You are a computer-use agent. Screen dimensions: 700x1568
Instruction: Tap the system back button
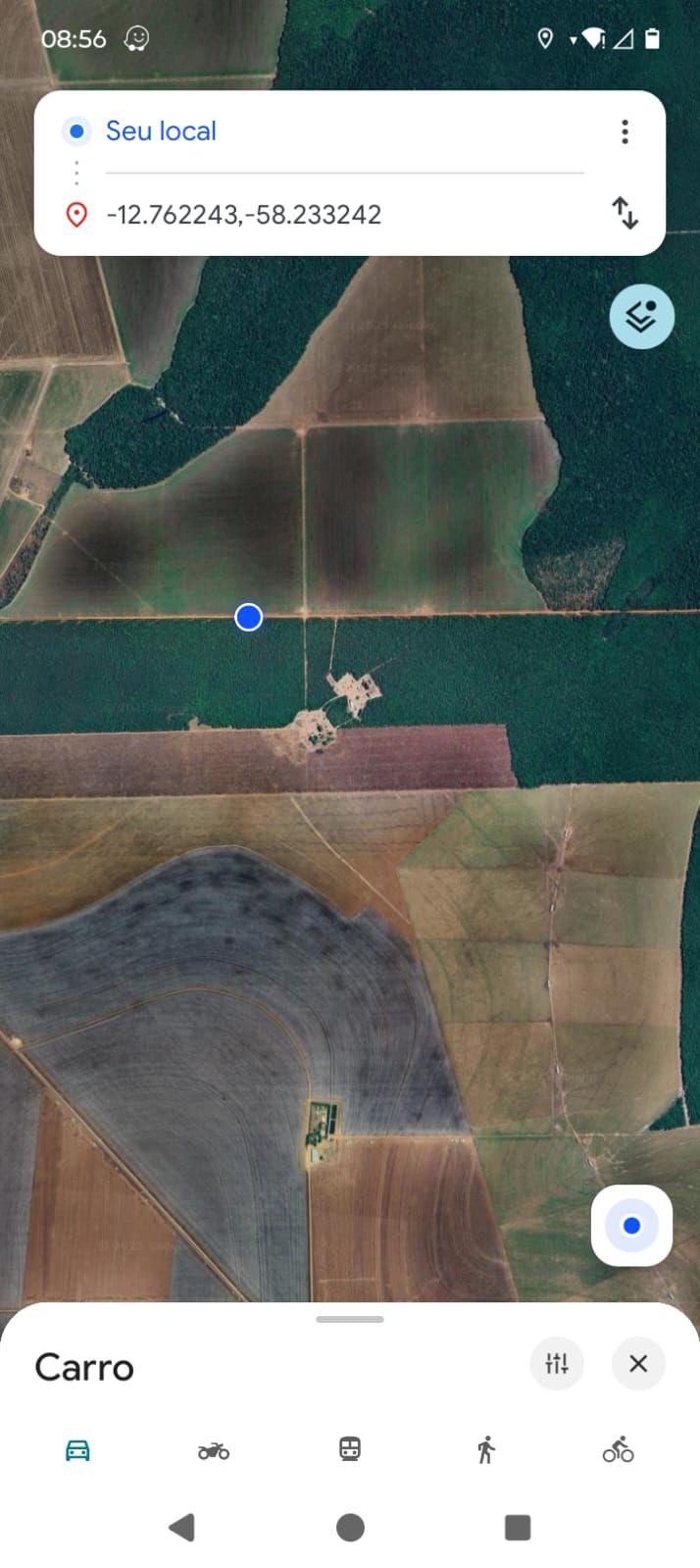click(x=181, y=1527)
